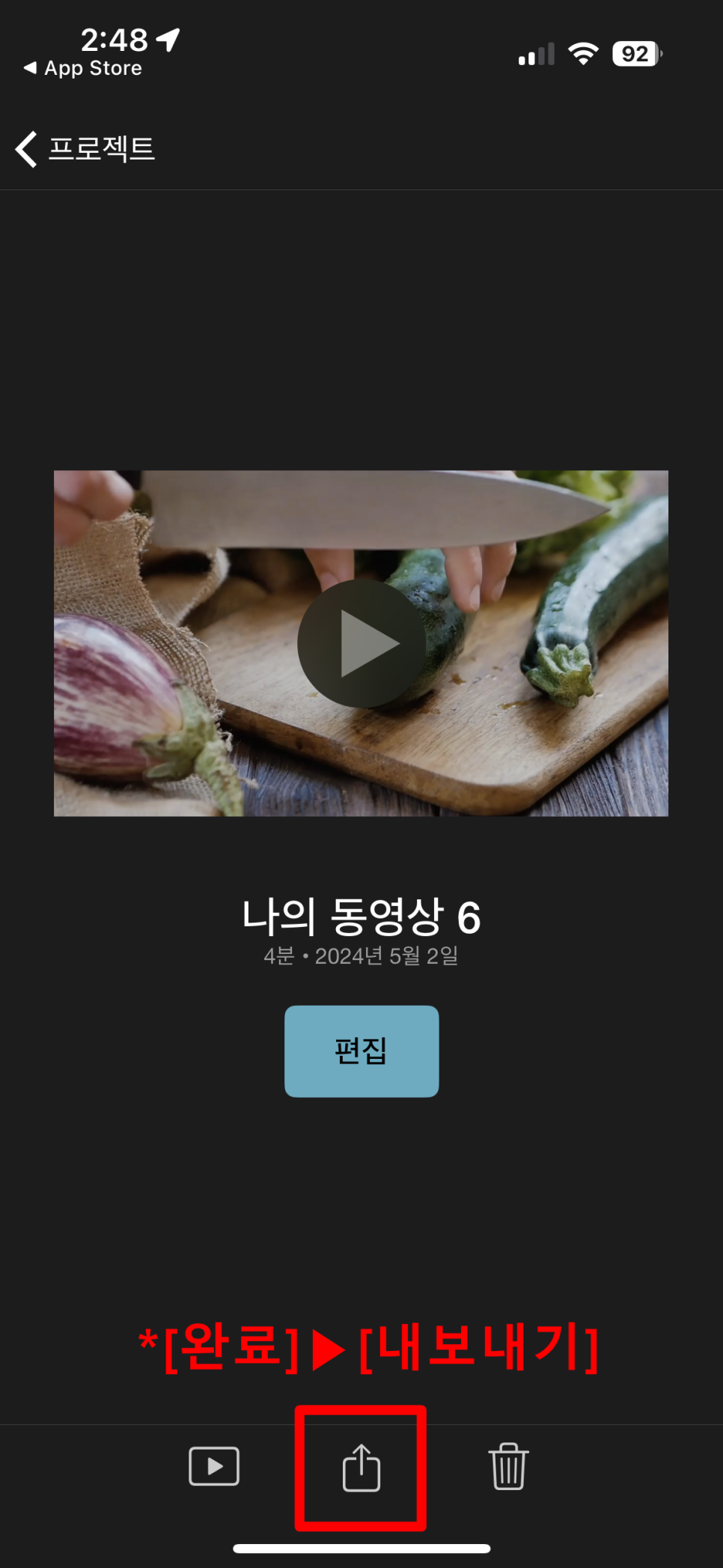Go back to 프로젝트 list
Screen dimensions: 723x1568
coord(85,148)
